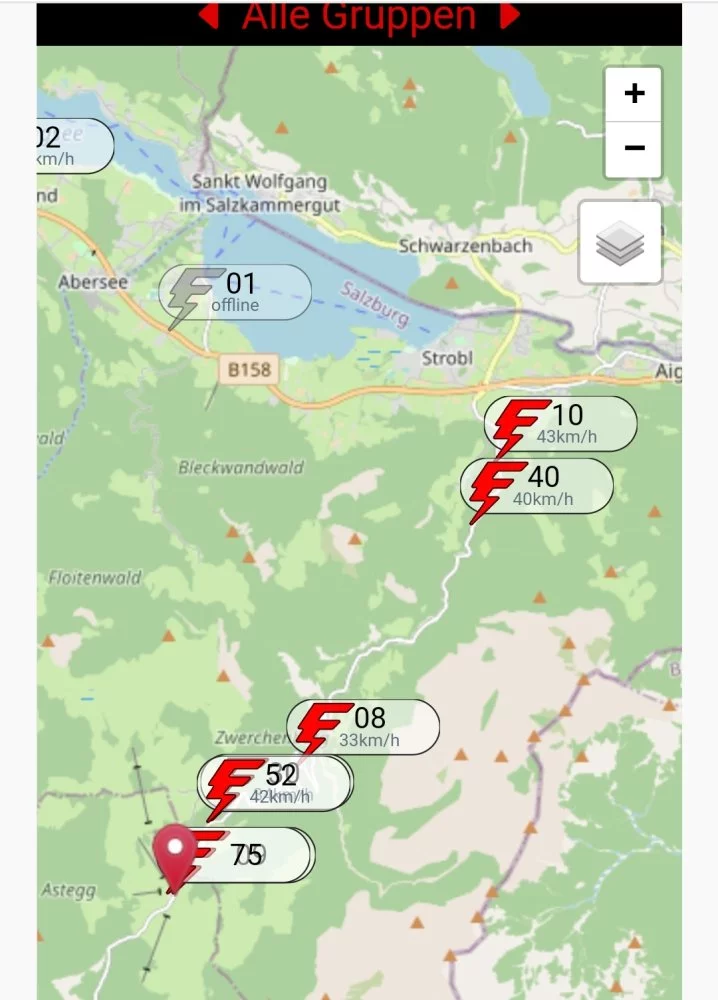Select tracker 08 at 33km/h
Image resolution: width=718 pixels, height=1000 pixels.
[364, 727]
